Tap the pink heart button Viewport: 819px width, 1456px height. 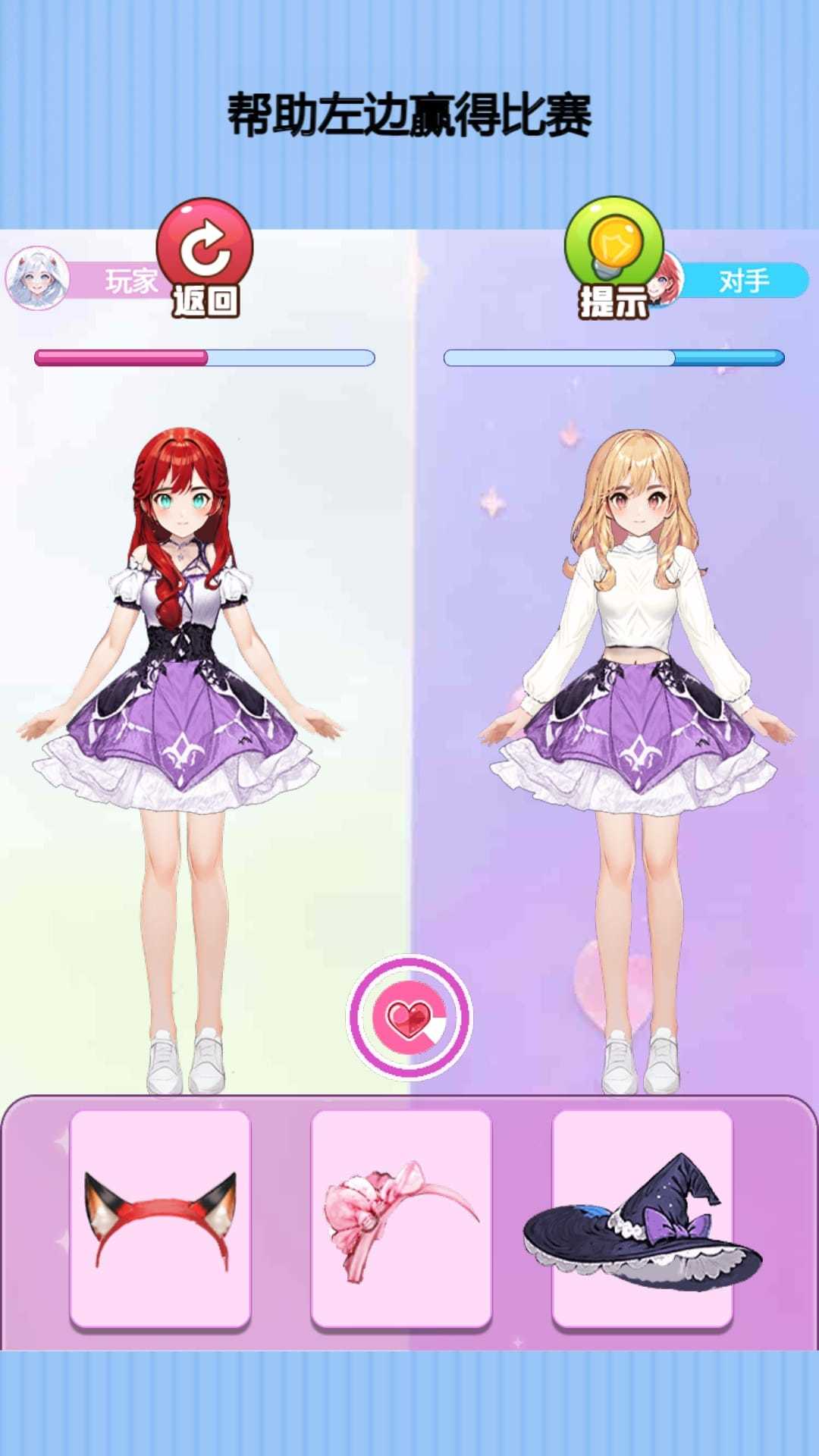click(409, 1018)
